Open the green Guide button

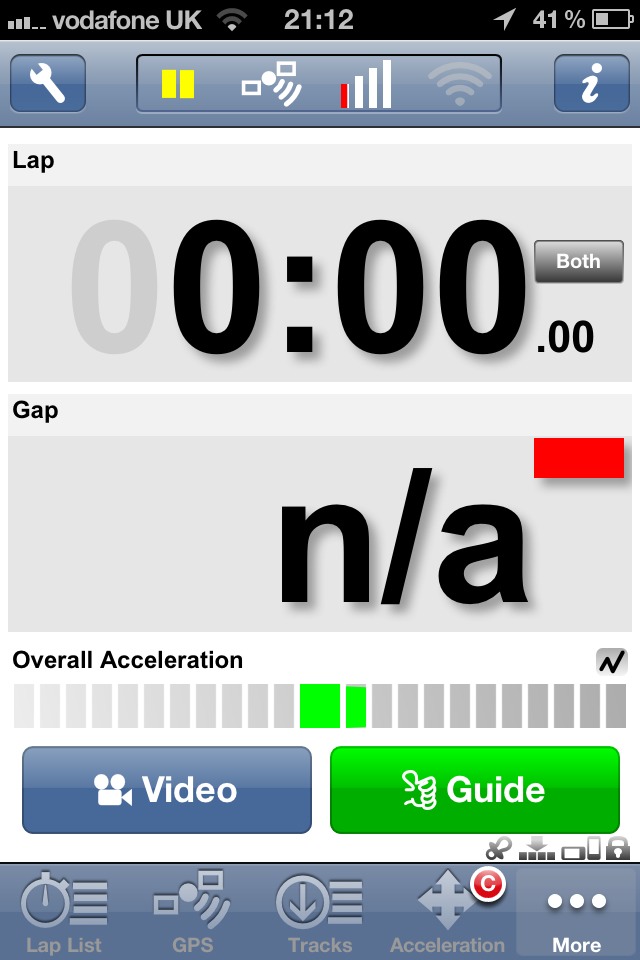(475, 790)
